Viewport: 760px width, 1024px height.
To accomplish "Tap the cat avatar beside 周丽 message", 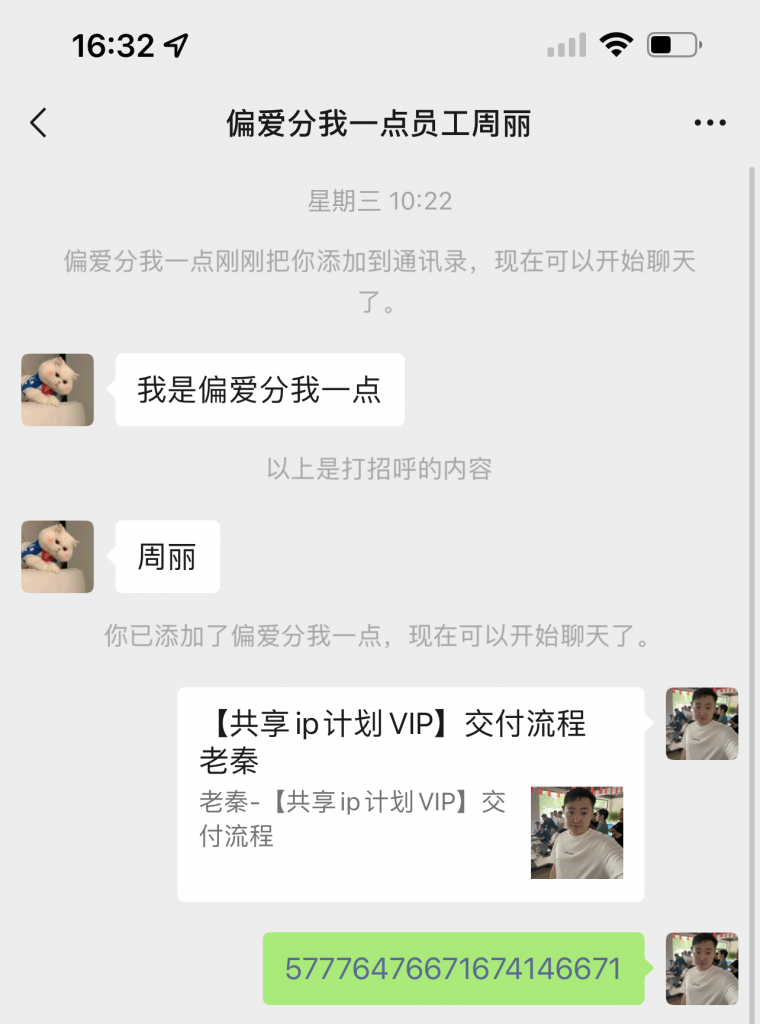I will pos(56,557).
